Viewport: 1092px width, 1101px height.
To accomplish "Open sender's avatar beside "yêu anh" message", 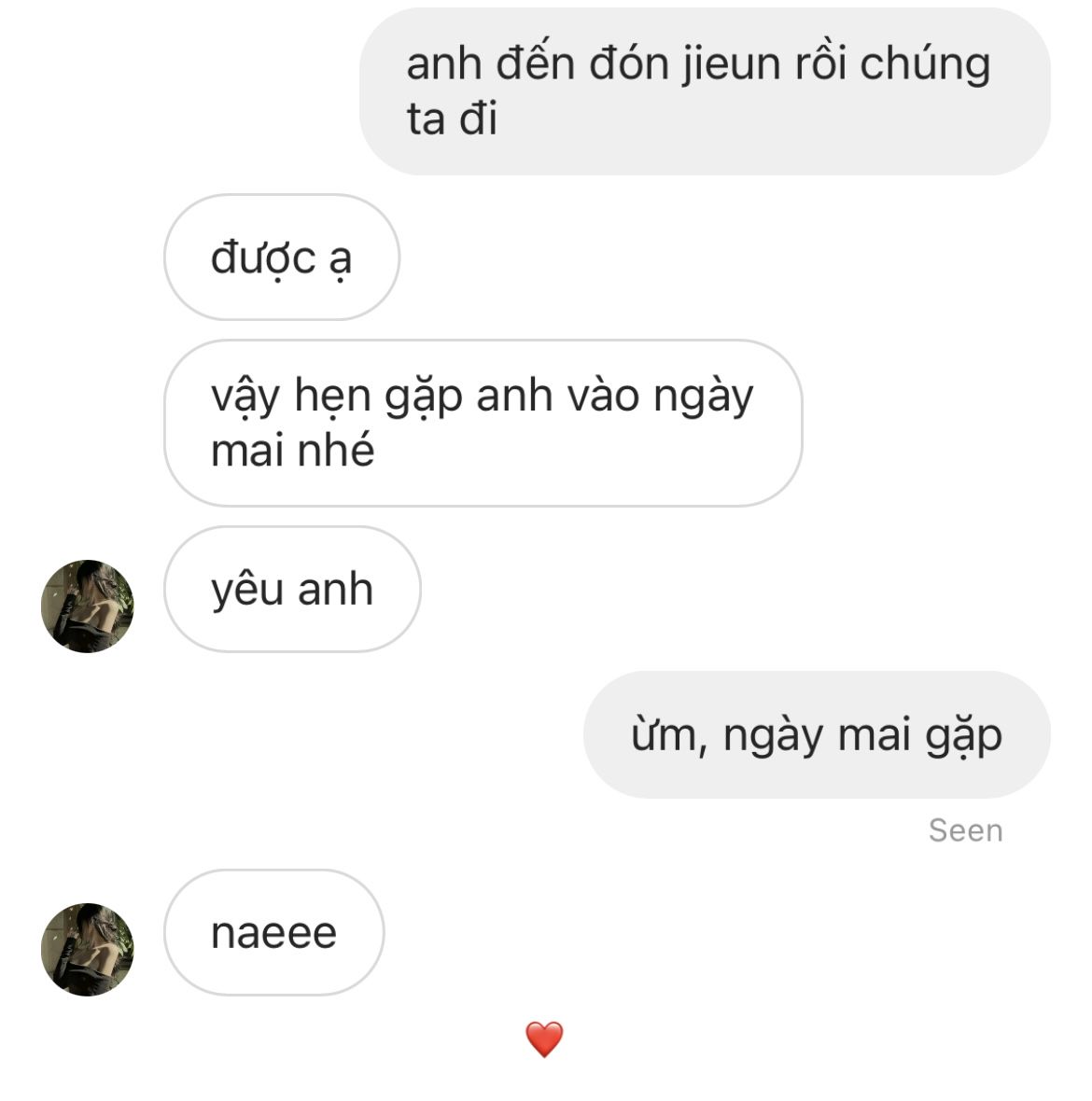I will (x=88, y=606).
